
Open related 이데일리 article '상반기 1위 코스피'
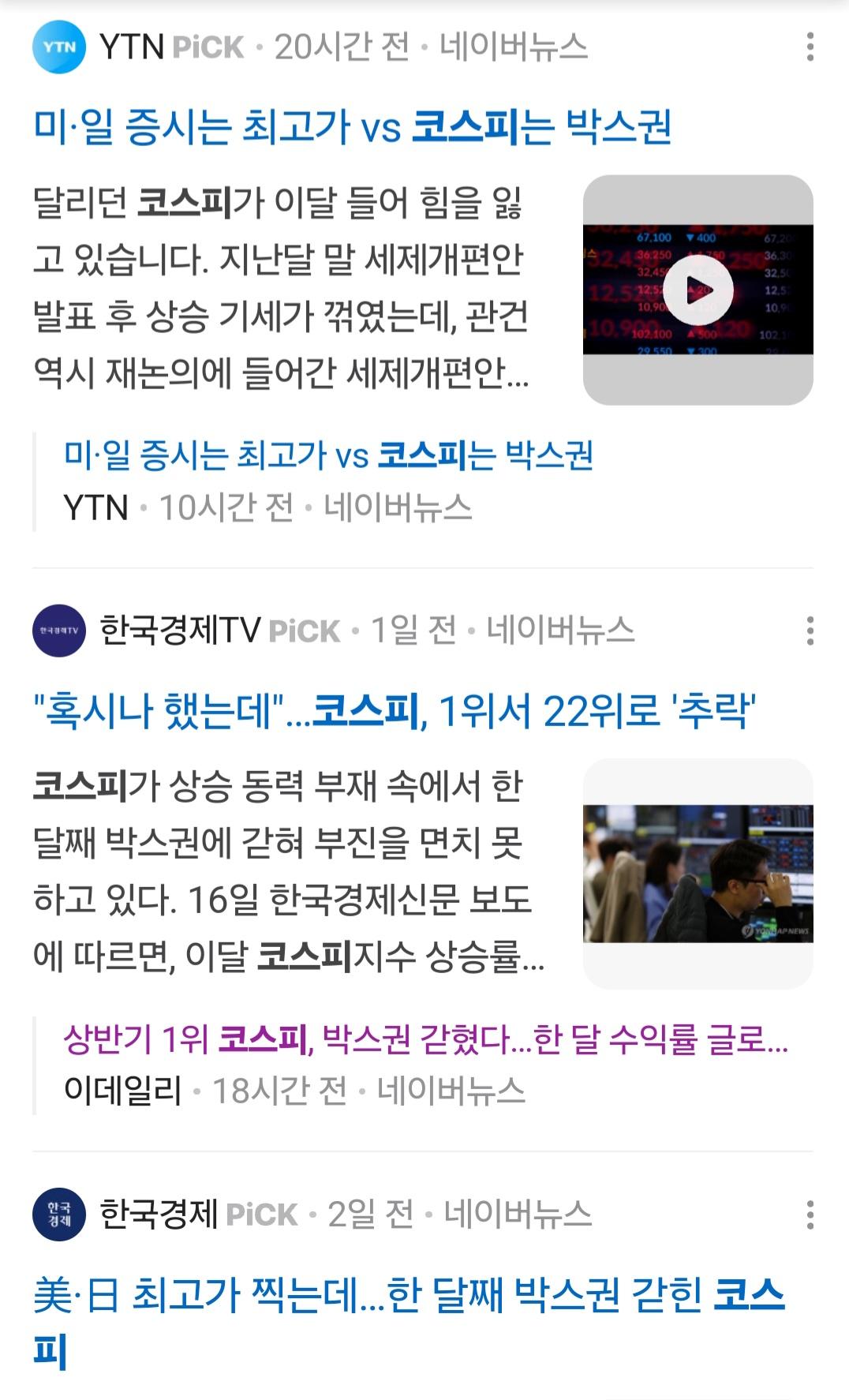click(x=424, y=1039)
